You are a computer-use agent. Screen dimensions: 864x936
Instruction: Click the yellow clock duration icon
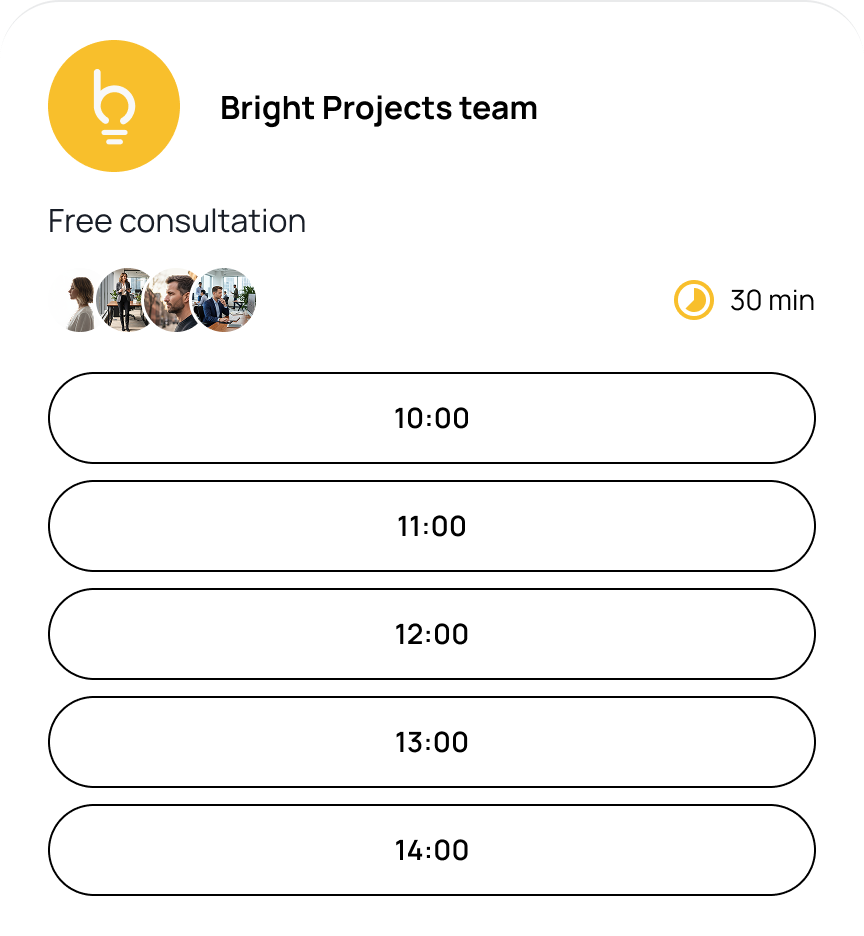(x=693, y=298)
